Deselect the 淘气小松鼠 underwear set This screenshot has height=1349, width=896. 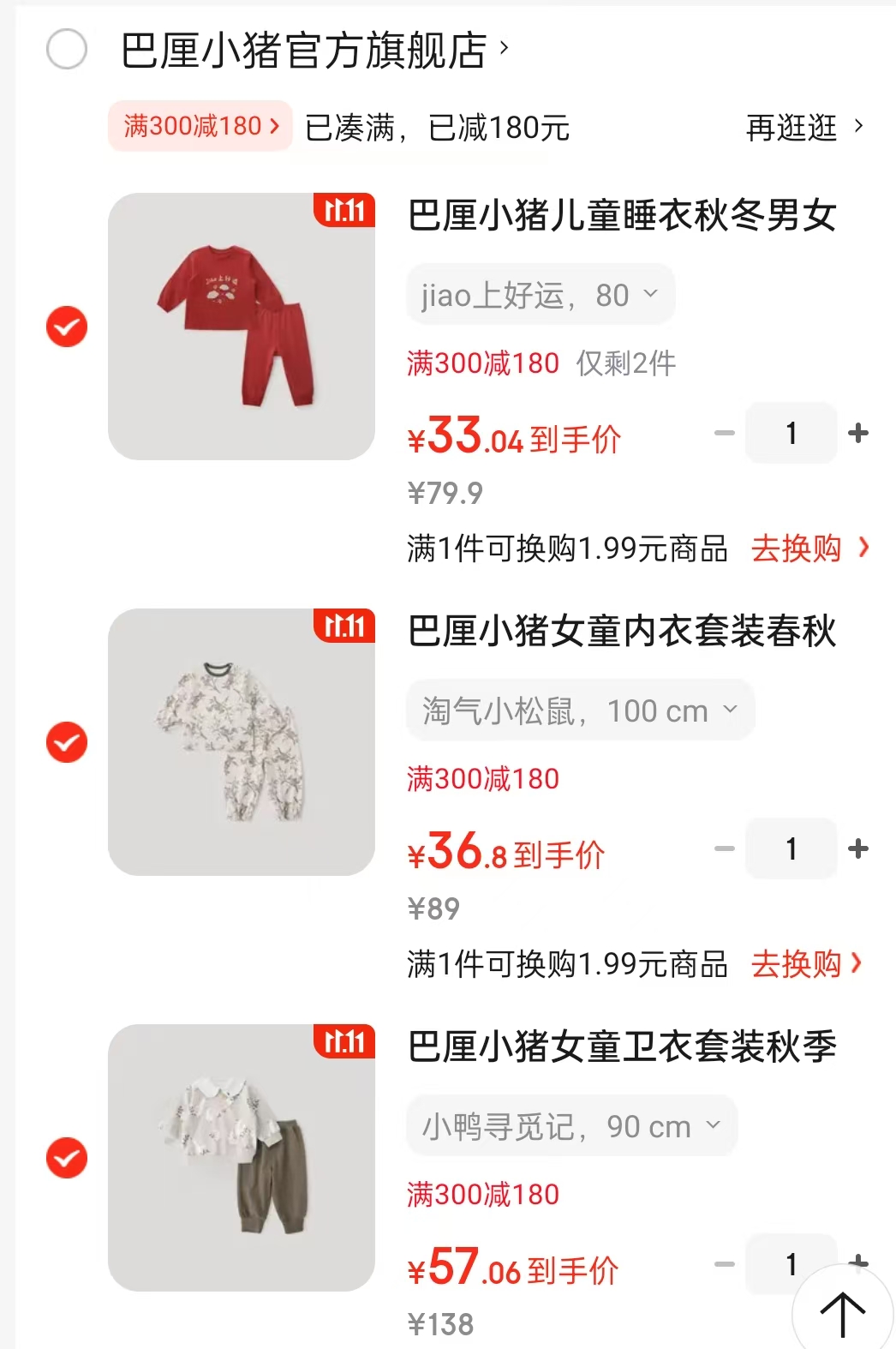click(x=66, y=743)
